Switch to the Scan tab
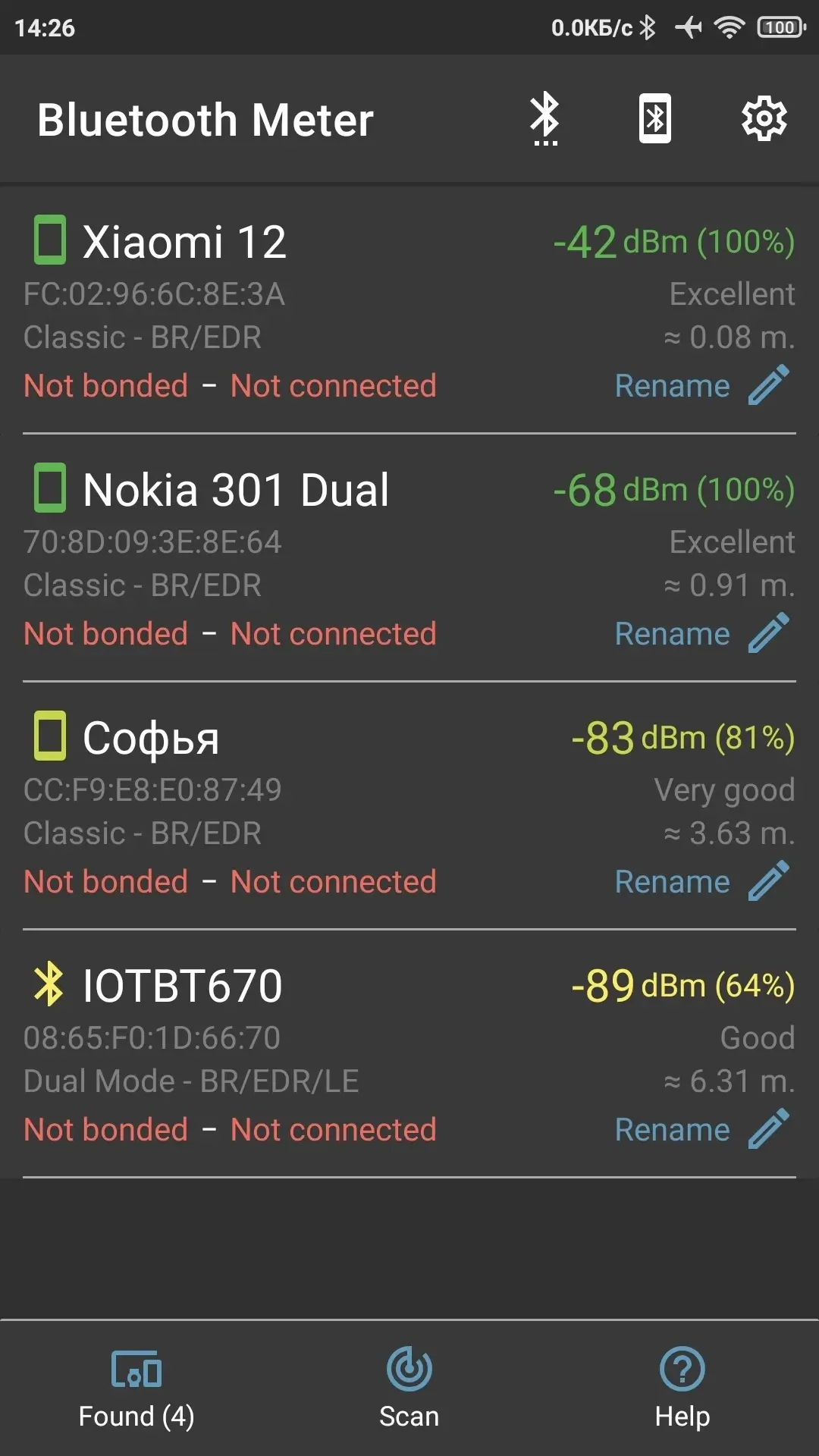 click(x=409, y=1389)
